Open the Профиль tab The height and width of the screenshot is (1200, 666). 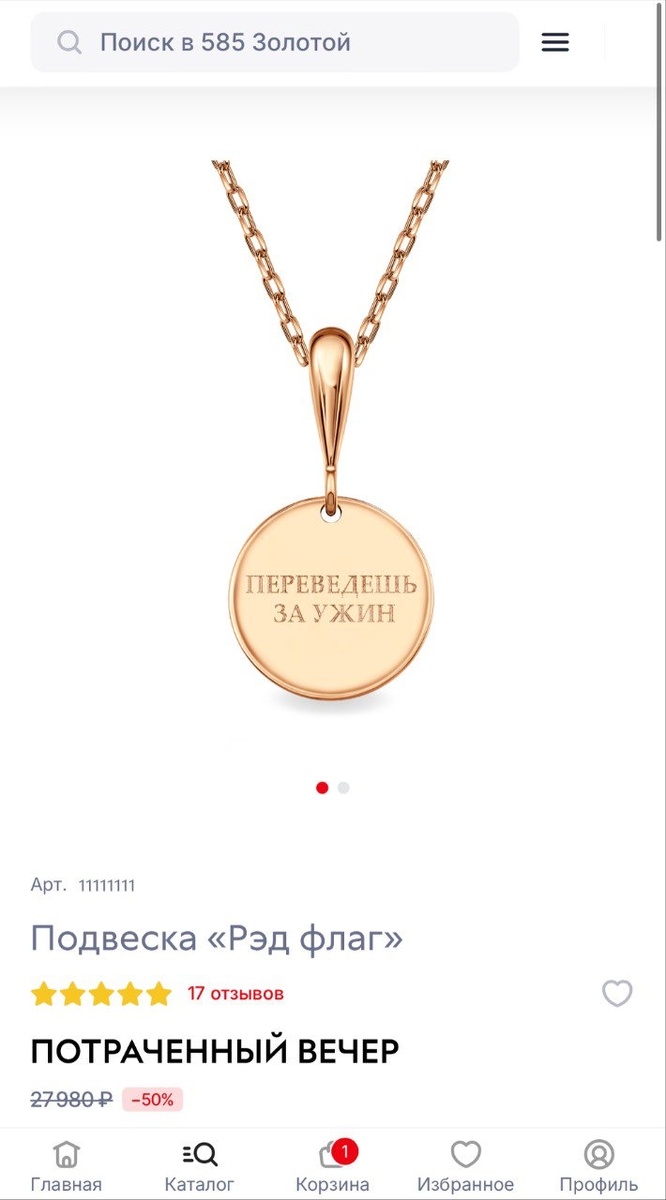point(598,1166)
